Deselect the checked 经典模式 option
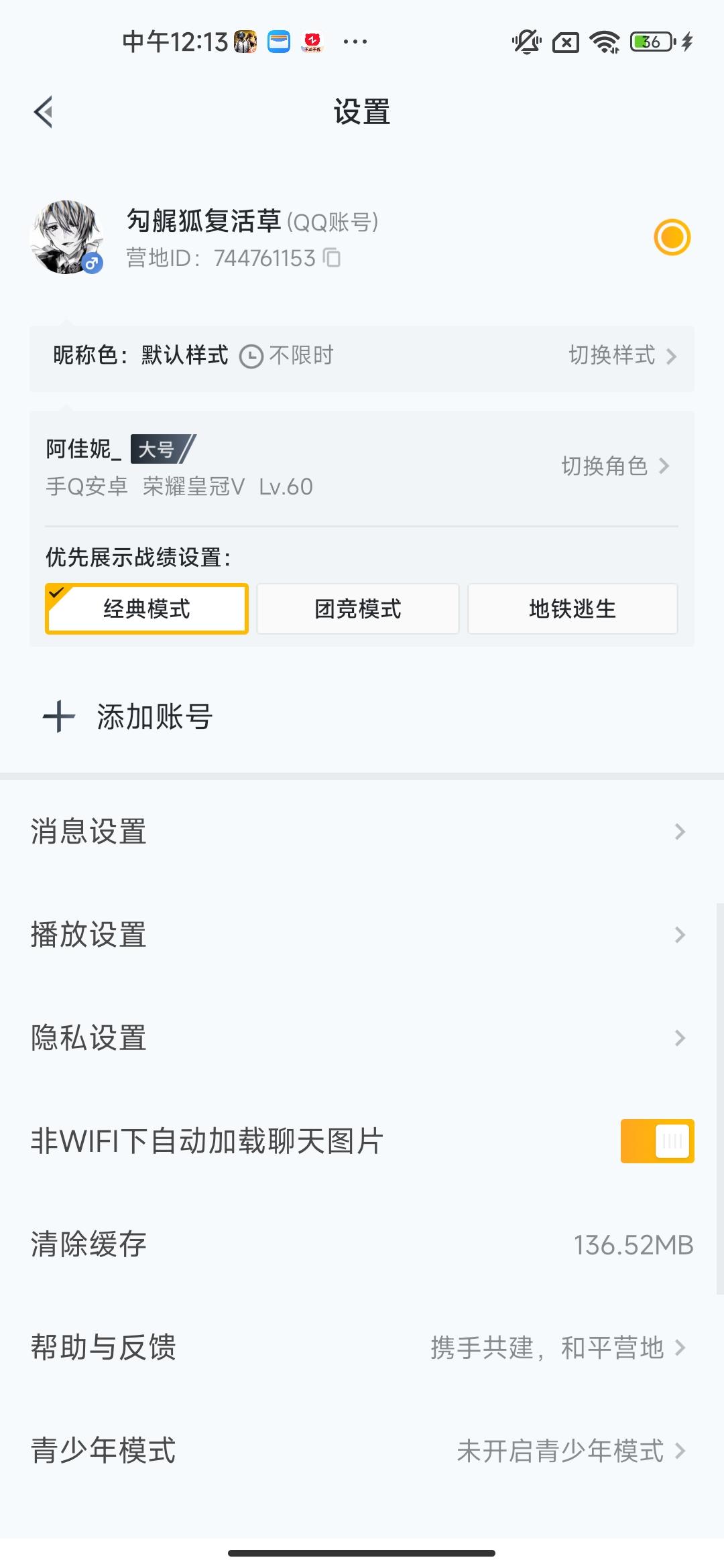This screenshot has width=724, height=1568. 146,608
